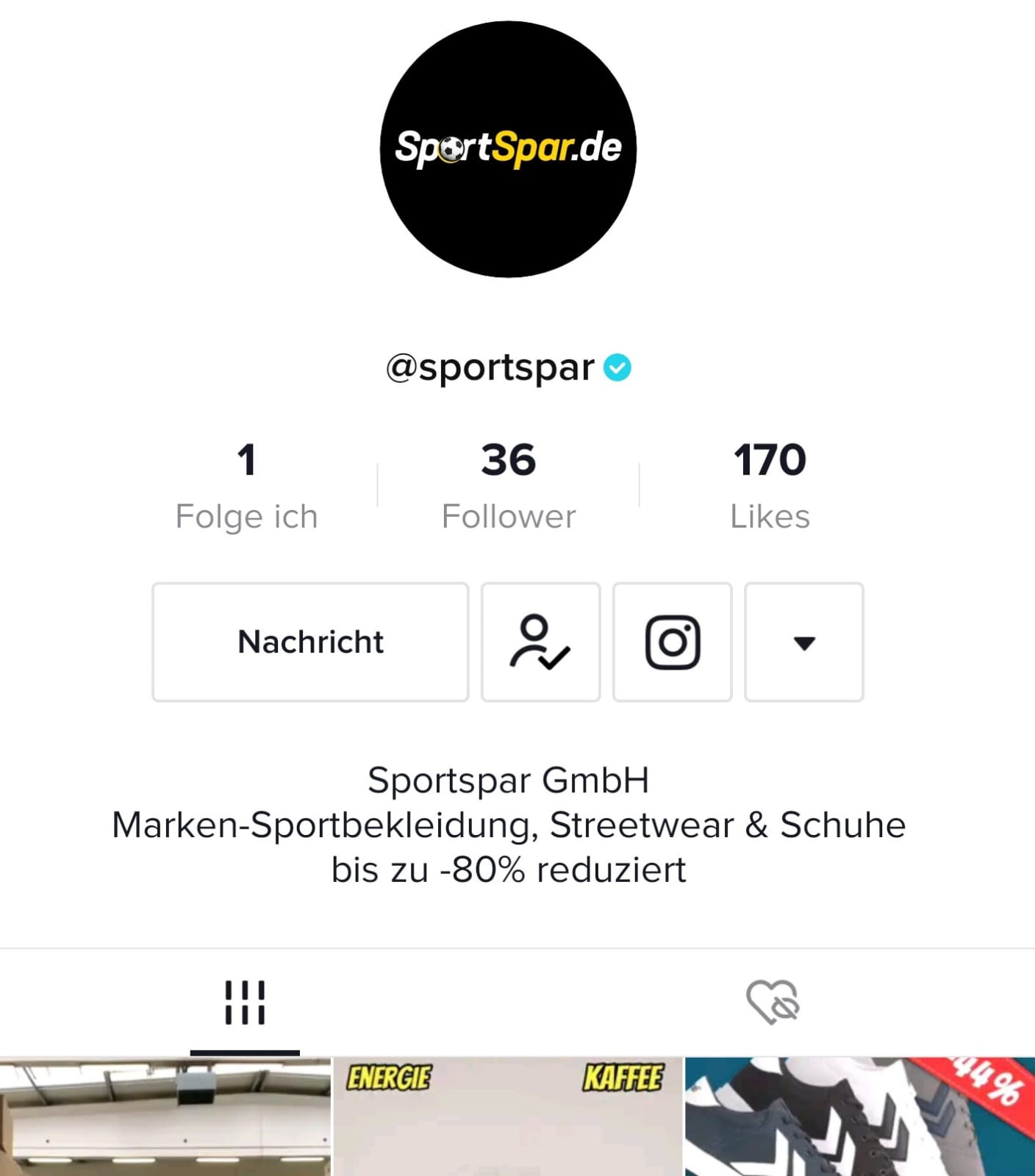Open the Folge ich list
The width and height of the screenshot is (1035, 1176).
(246, 485)
